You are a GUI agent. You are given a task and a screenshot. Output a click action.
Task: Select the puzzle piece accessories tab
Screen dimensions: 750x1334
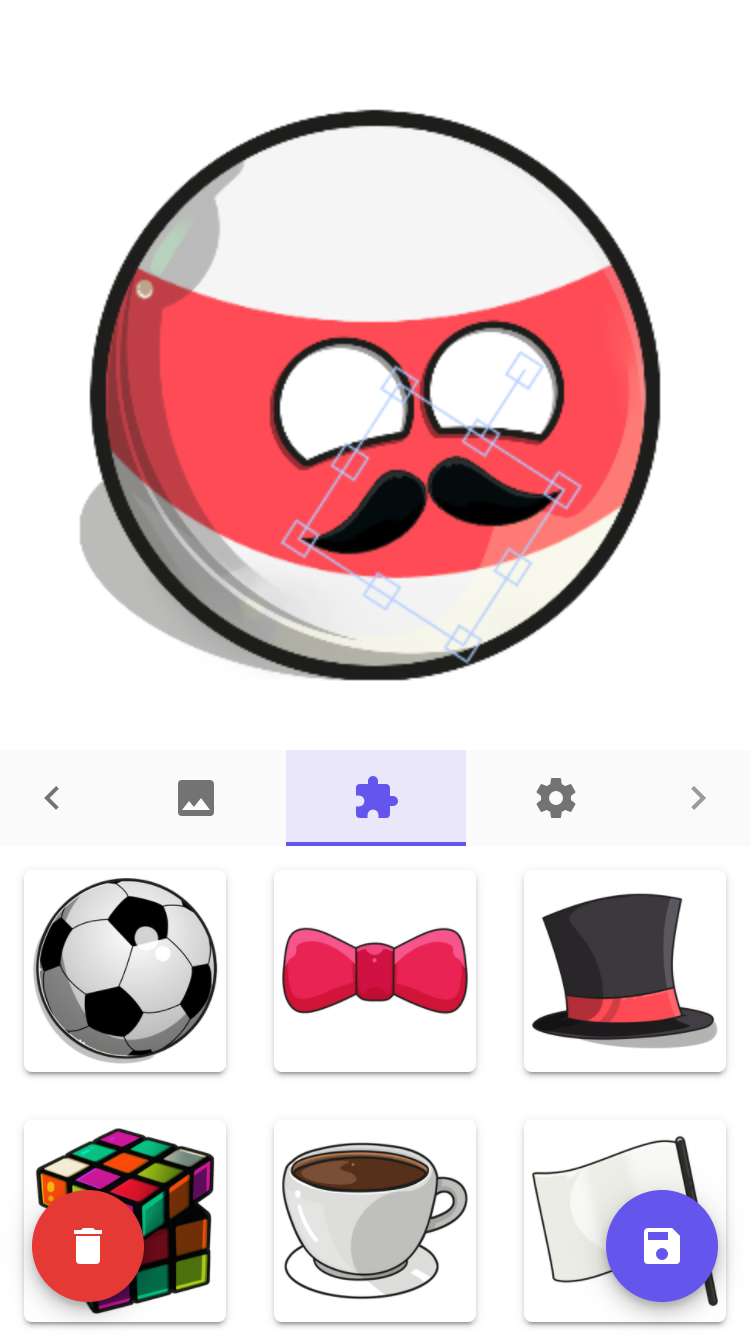click(x=376, y=798)
